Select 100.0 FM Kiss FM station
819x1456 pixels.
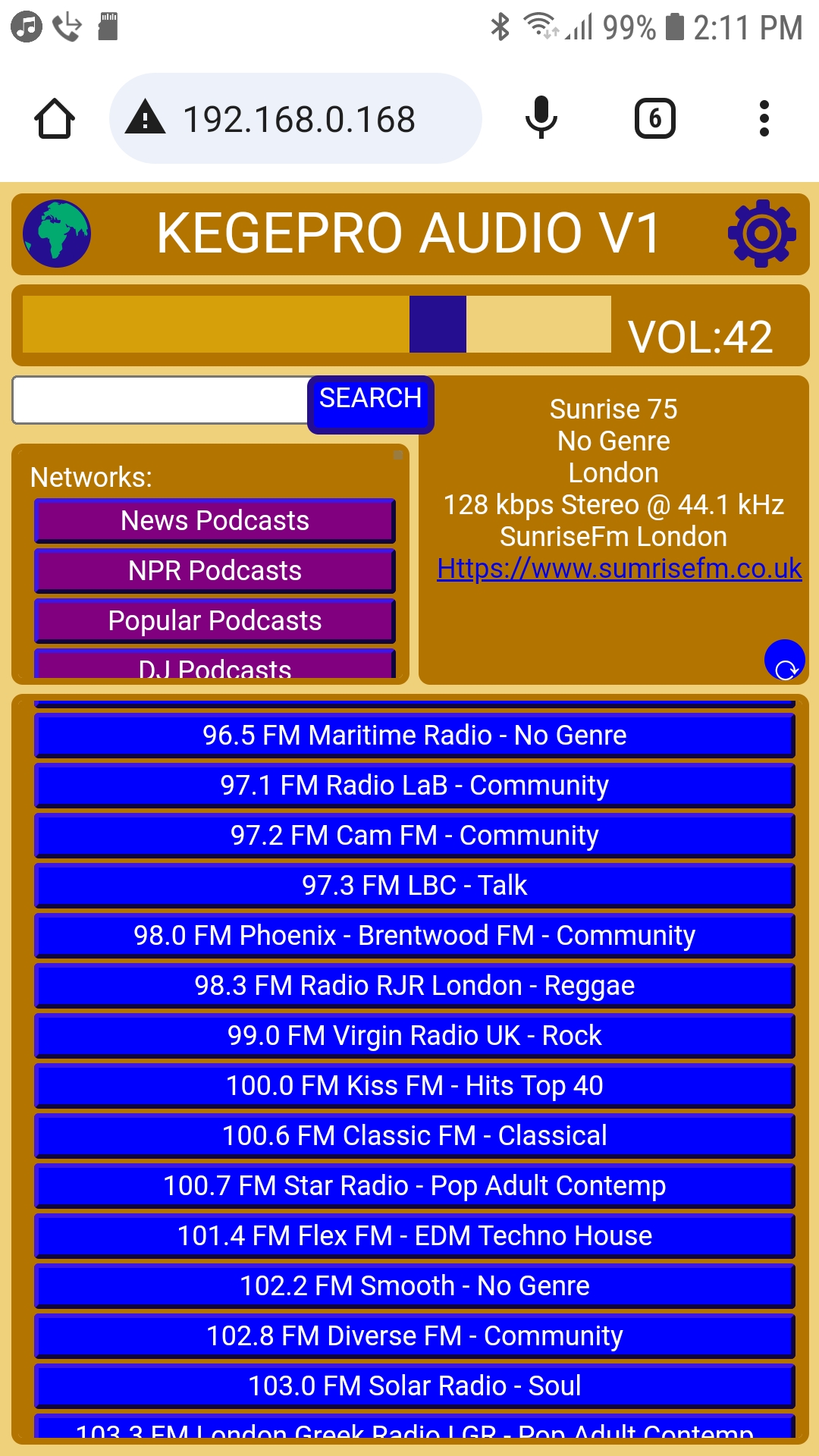(x=414, y=1086)
